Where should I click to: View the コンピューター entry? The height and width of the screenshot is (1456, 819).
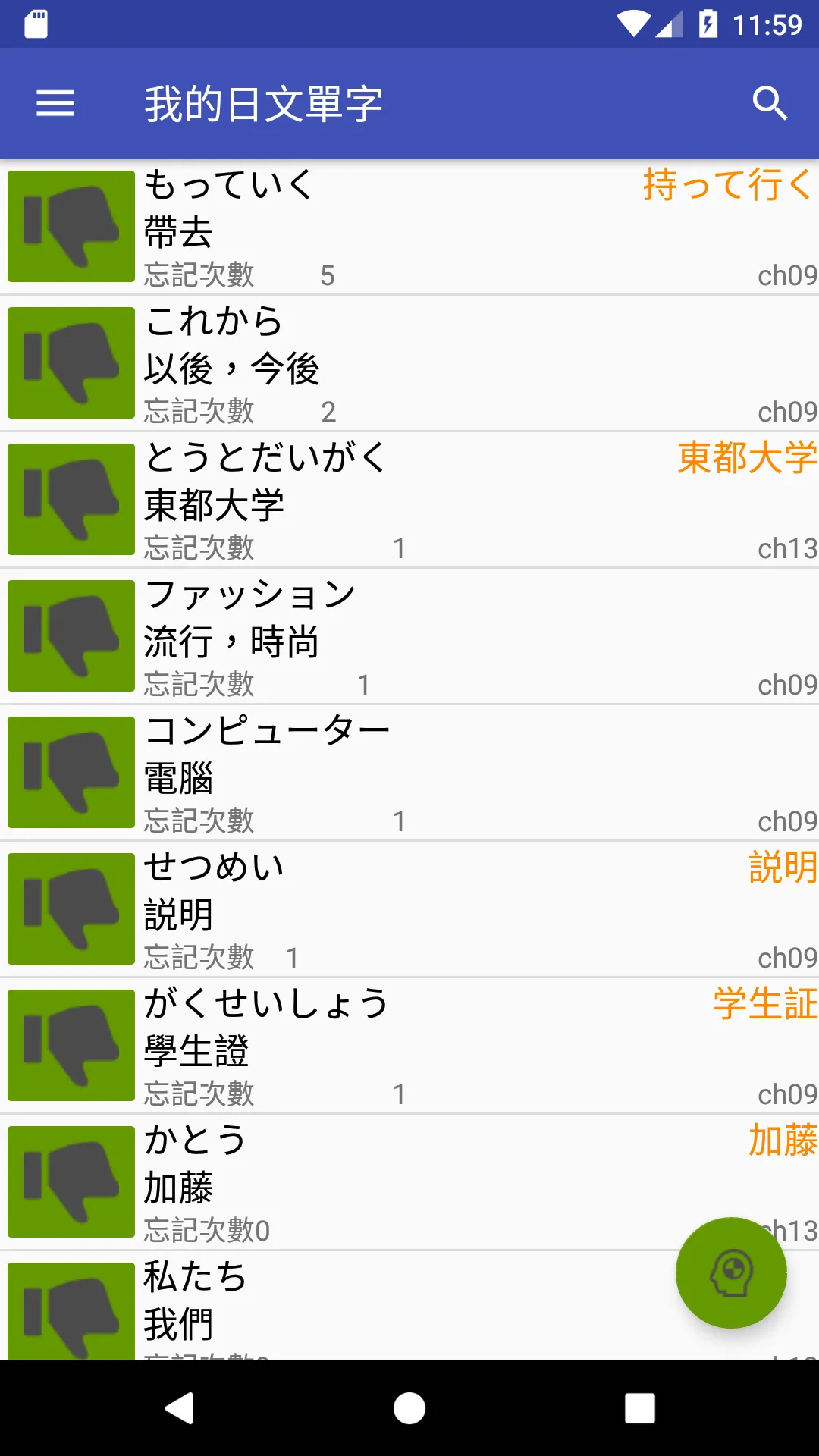click(x=455, y=773)
